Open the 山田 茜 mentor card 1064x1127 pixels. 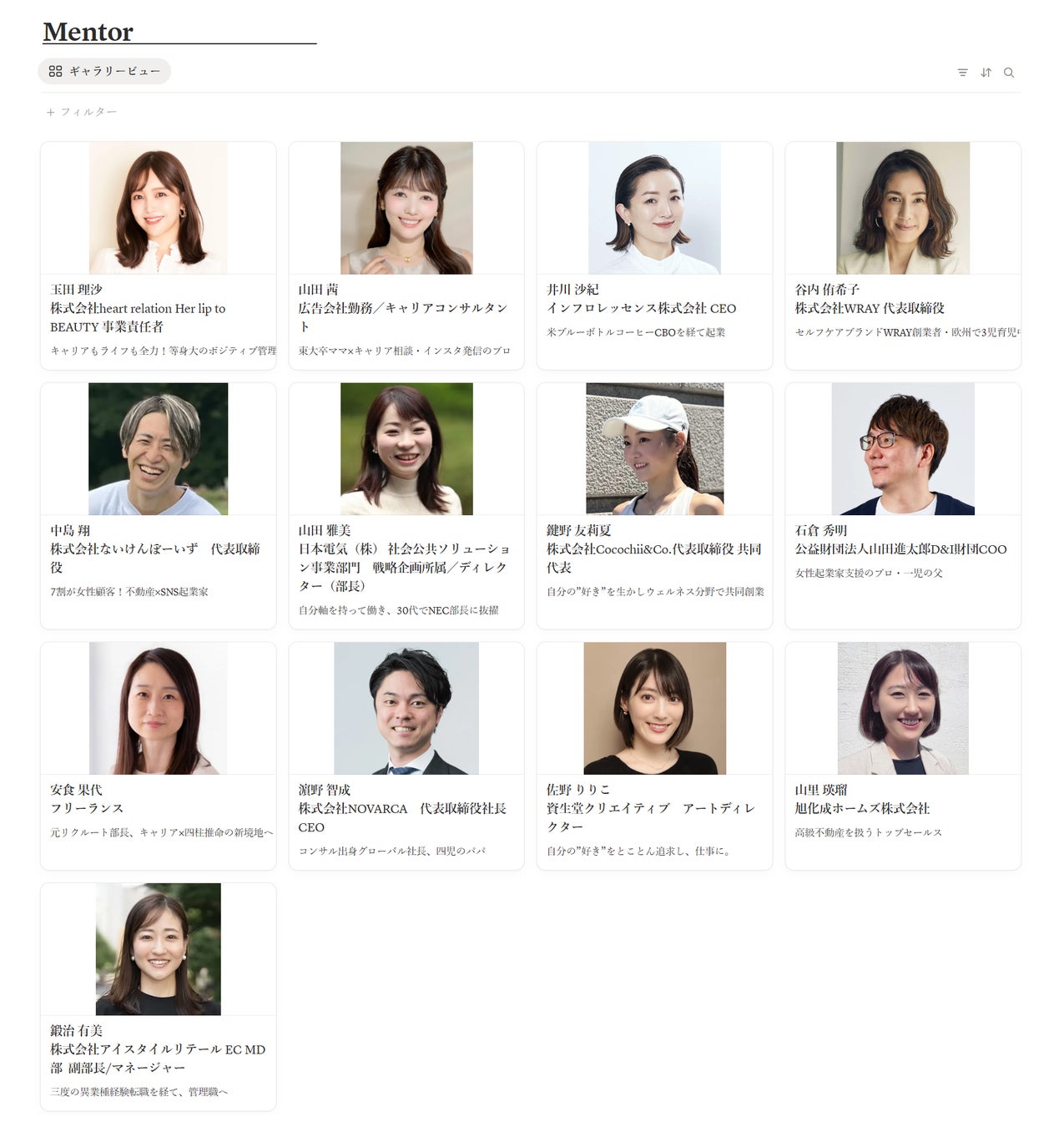pos(406,255)
